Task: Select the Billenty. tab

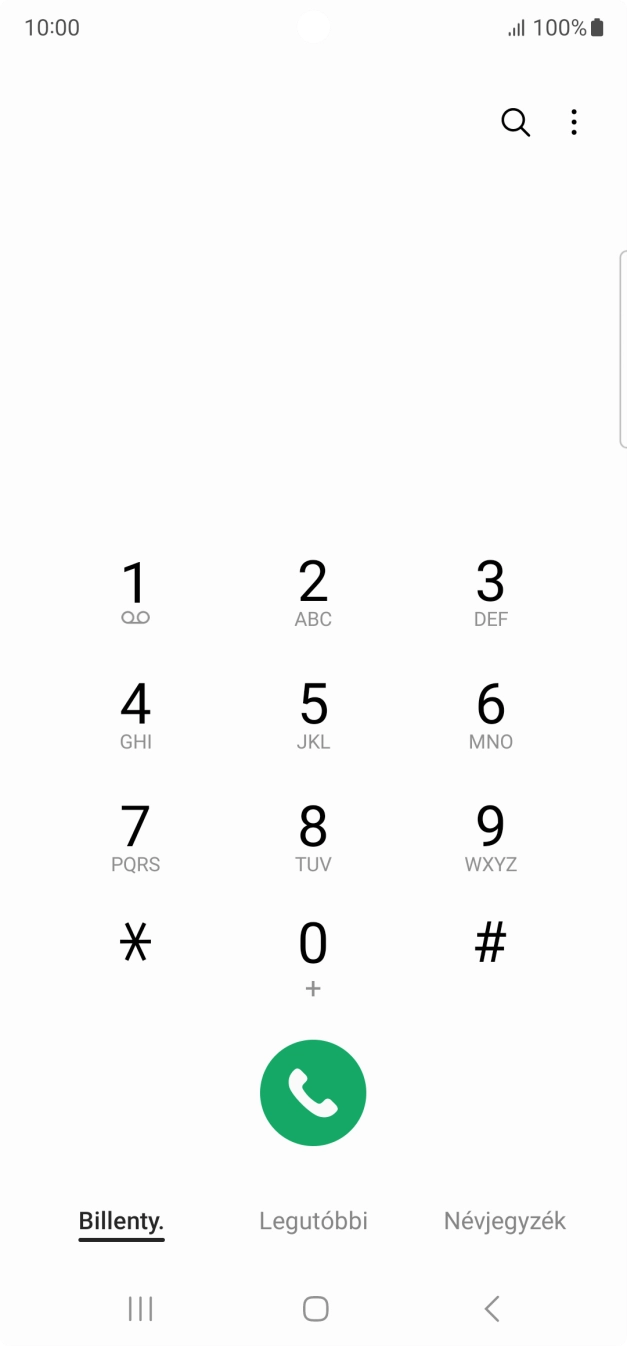Action: click(121, 1221)
